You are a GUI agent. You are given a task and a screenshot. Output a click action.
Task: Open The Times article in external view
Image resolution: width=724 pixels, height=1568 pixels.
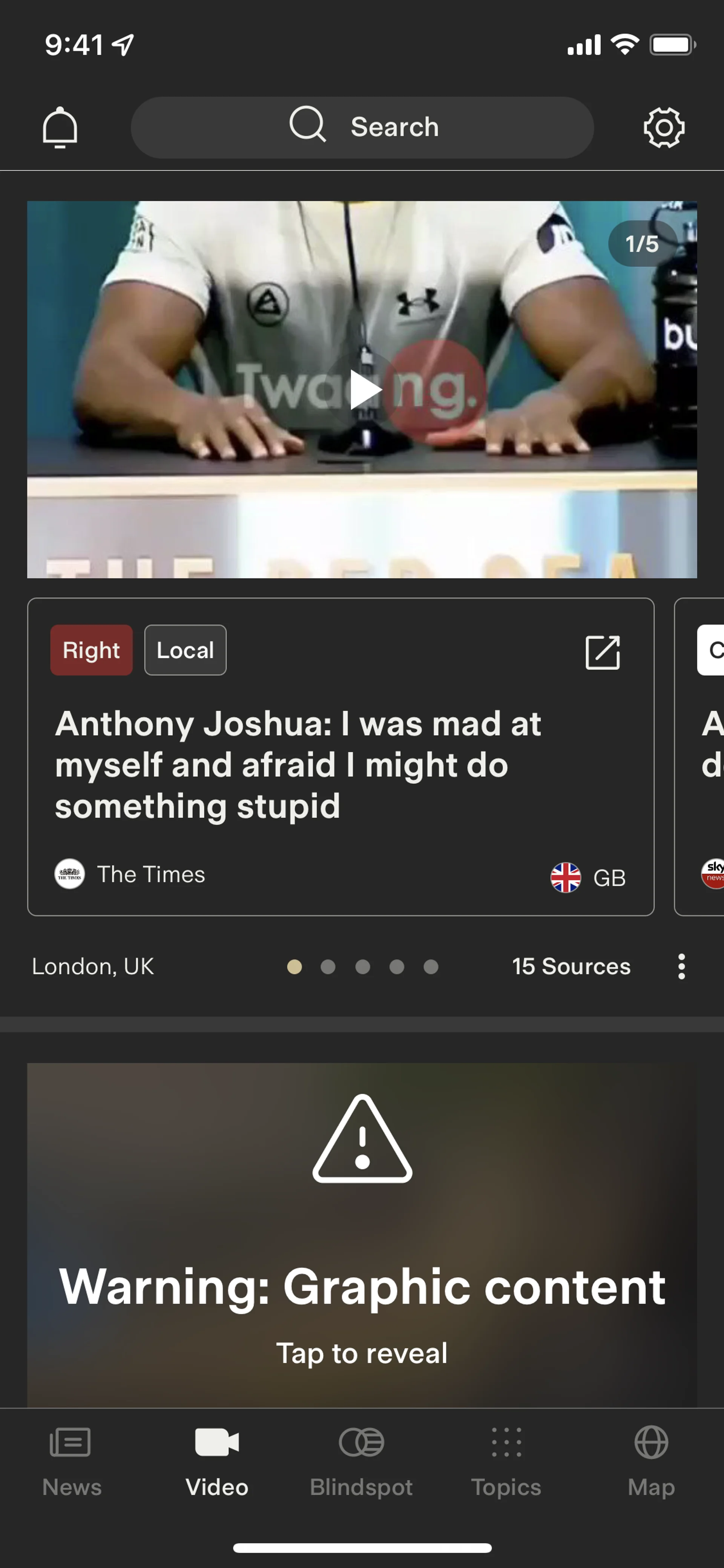pos(602,653)
